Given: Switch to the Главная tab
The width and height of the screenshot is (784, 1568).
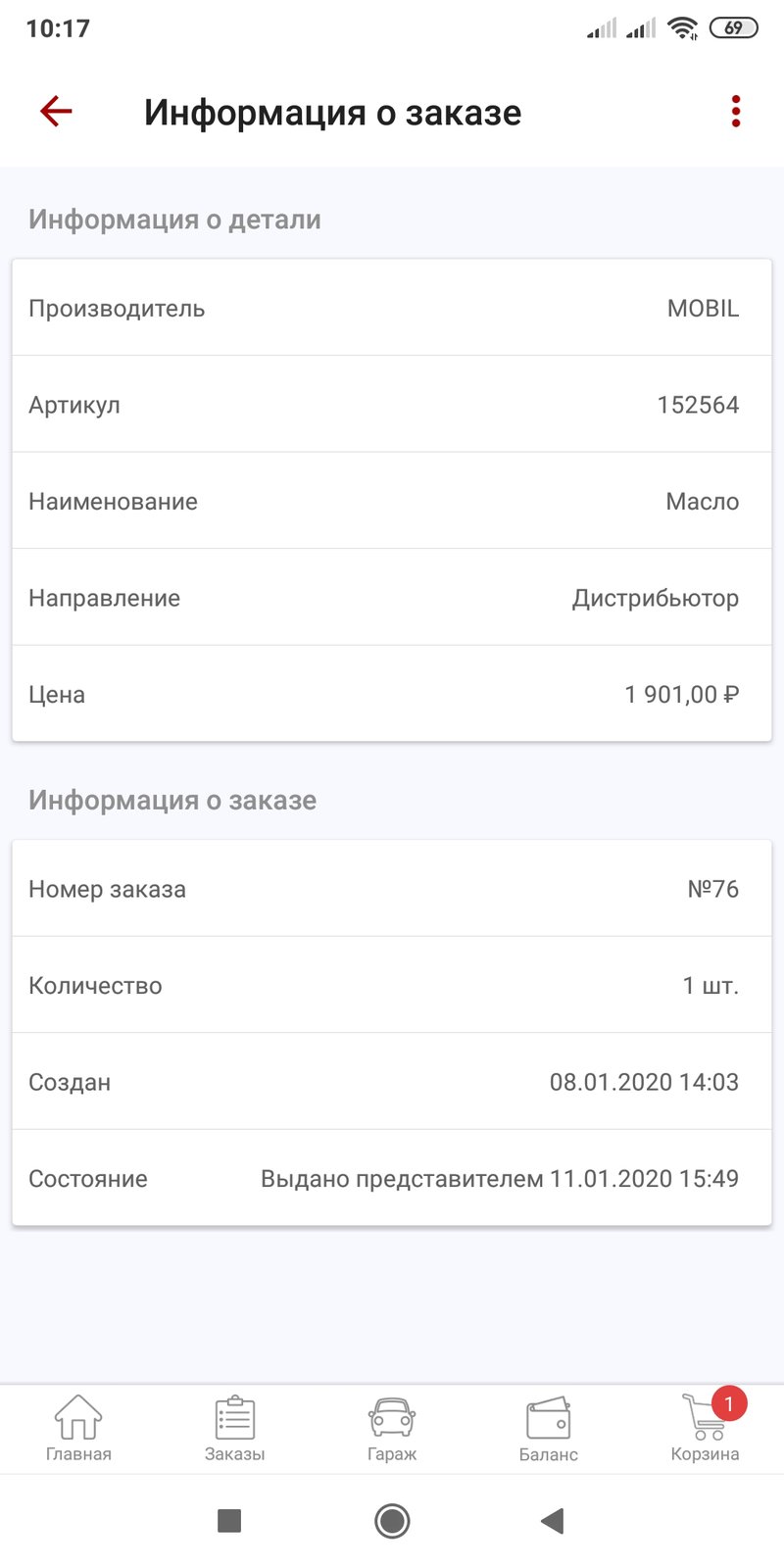Looking at the screenshot, I should pyautogui.click(x=78, y=1429).
